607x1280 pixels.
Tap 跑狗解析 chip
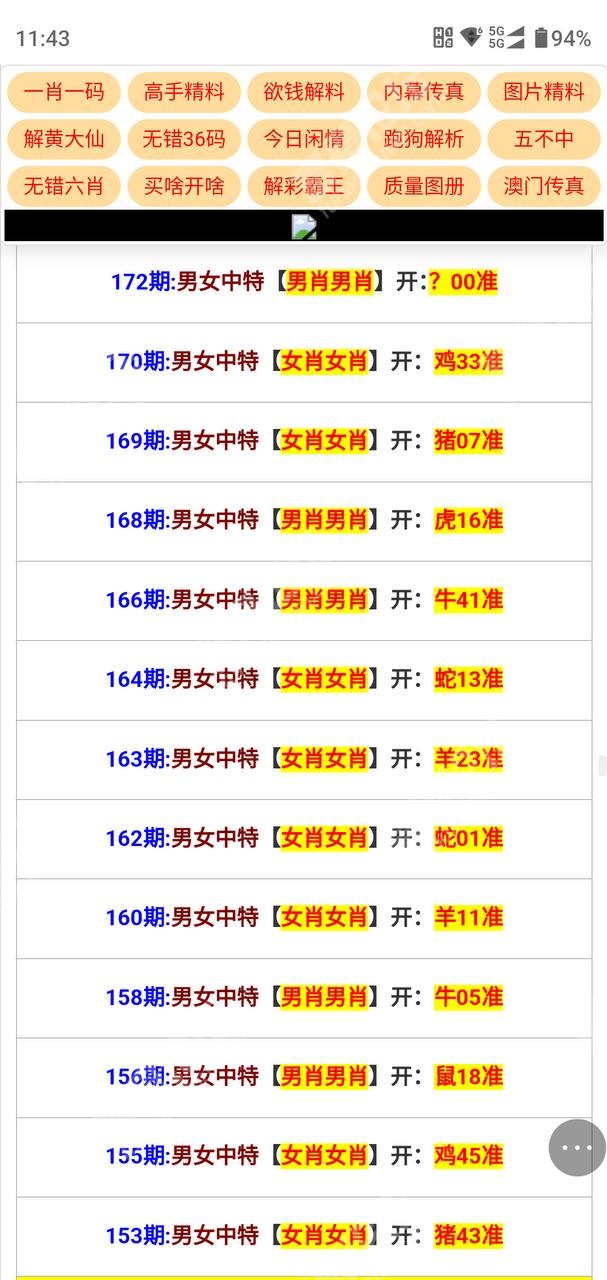424,139
